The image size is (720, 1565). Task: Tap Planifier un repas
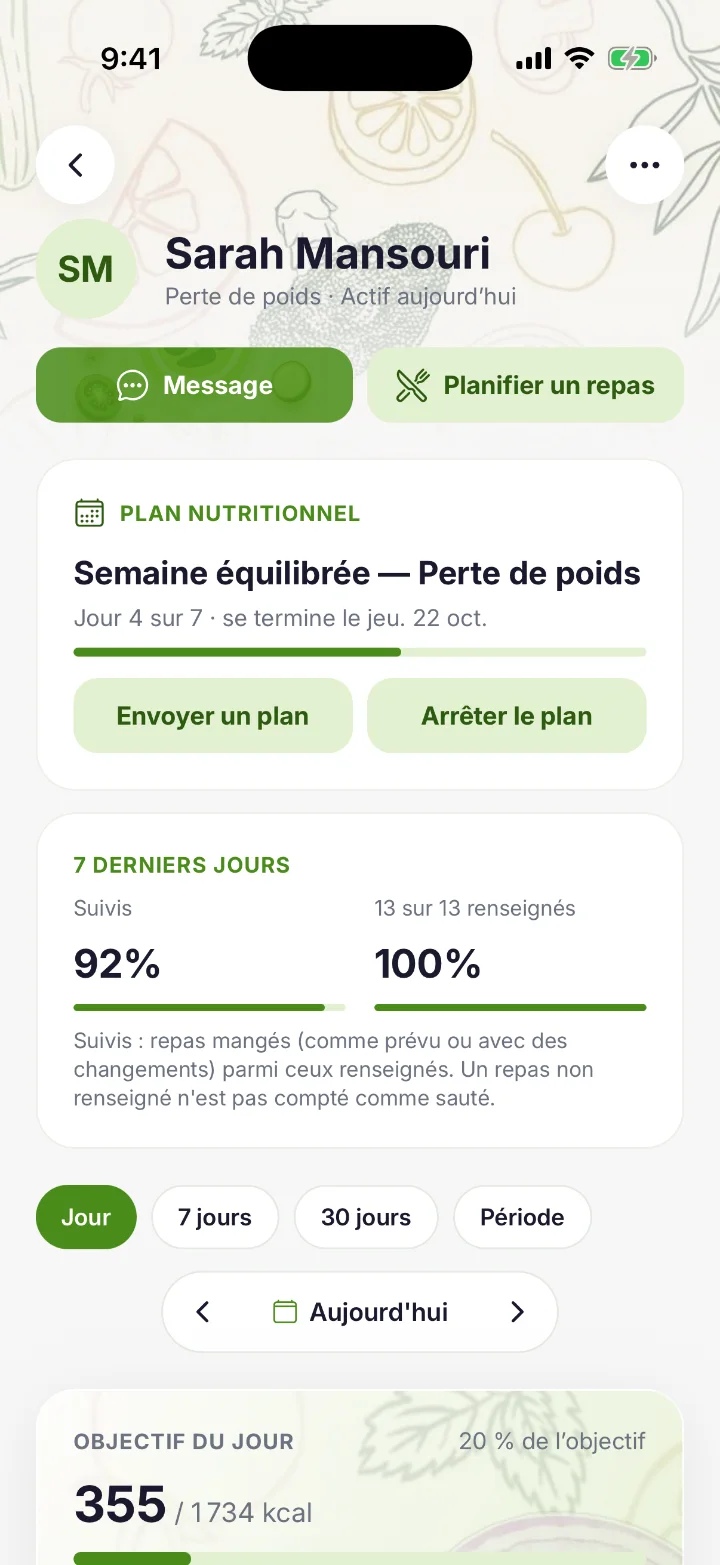[x=526, y=385]
